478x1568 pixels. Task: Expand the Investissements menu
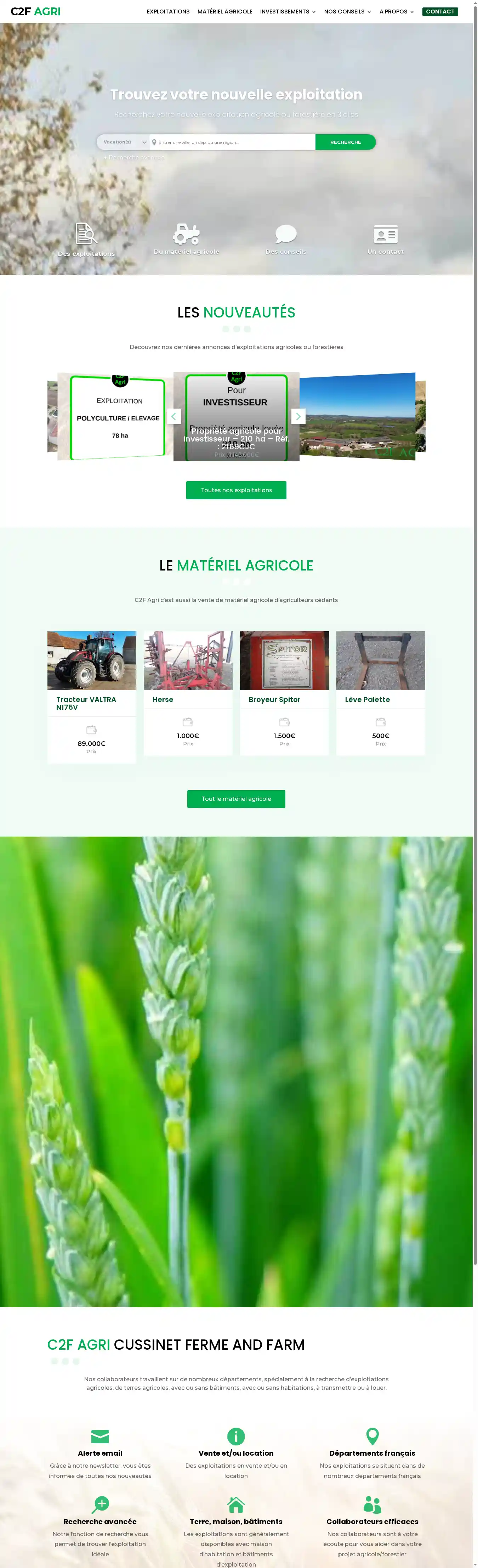pyautogui.click(x=288, y=12)
